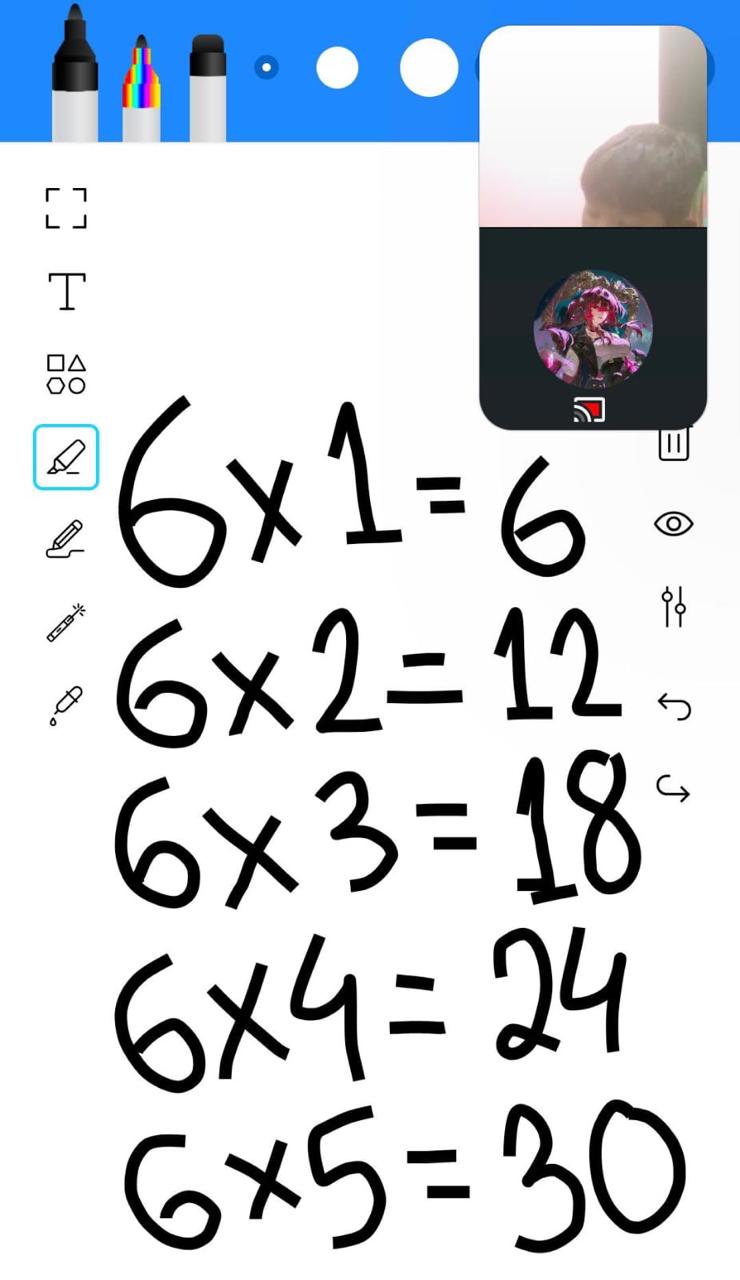Open the adjustment sliders settings

[x=674, y=606]
